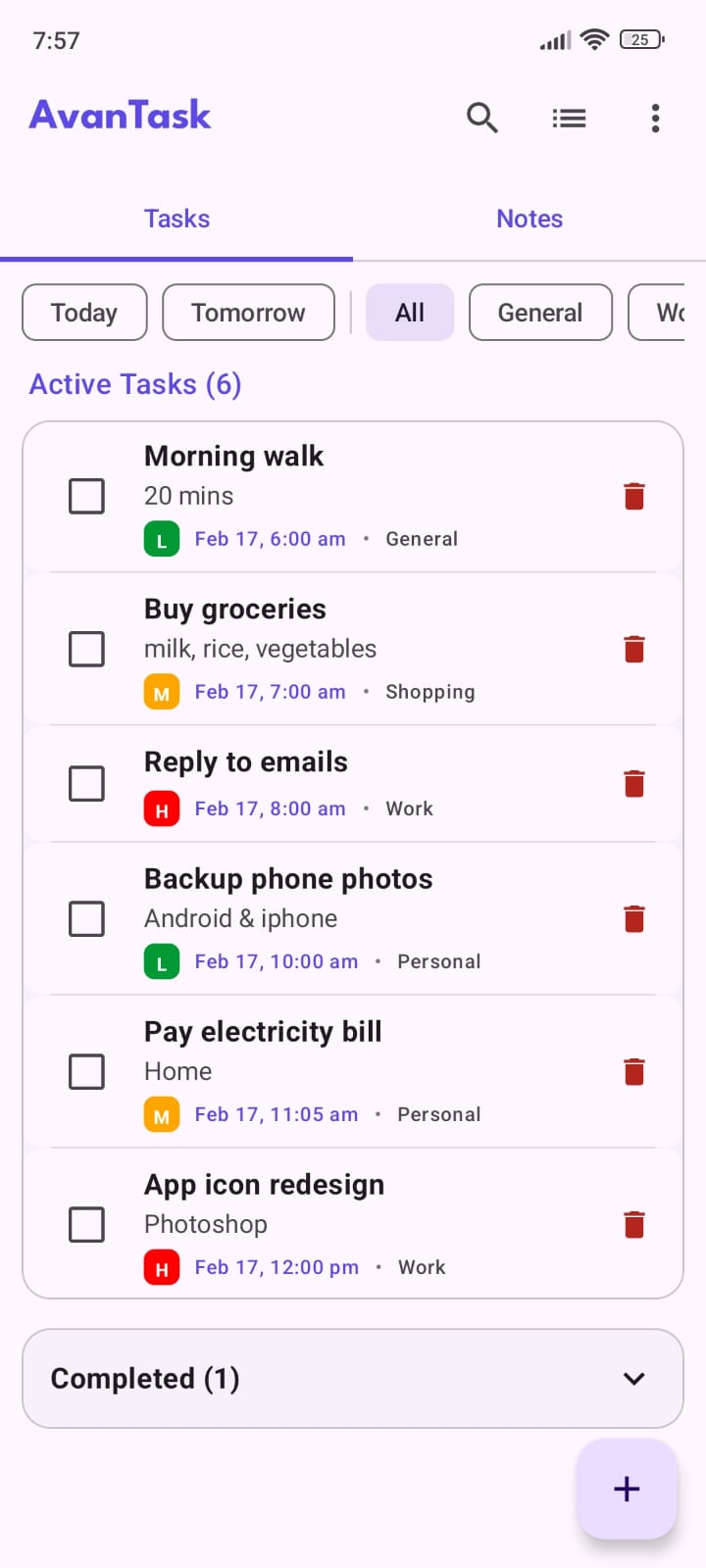Delete the App icon redesign task
This screenshot has height=1568, width=706.
tap(634, 1224)
